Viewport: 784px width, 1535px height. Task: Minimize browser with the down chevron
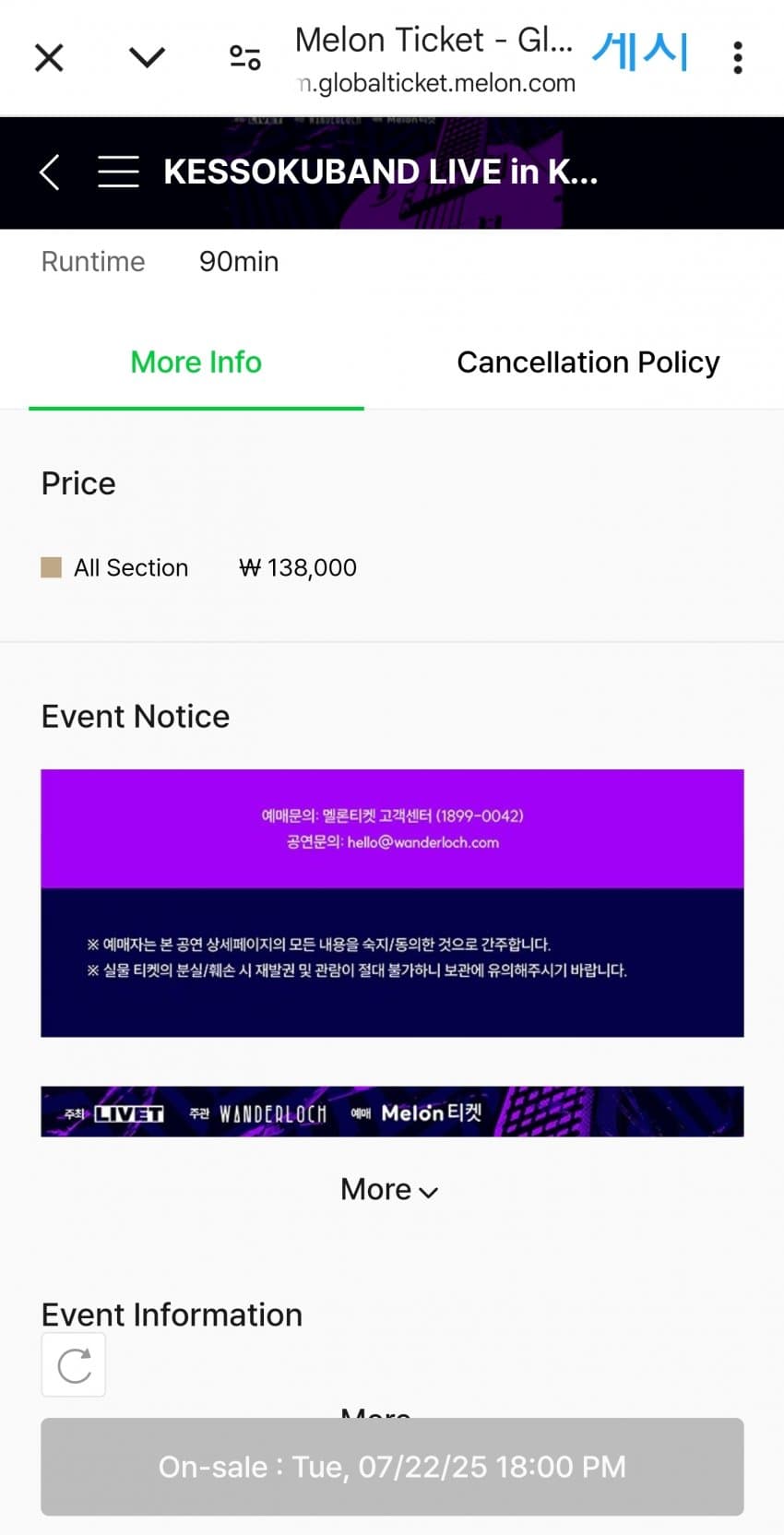(147, 58)
